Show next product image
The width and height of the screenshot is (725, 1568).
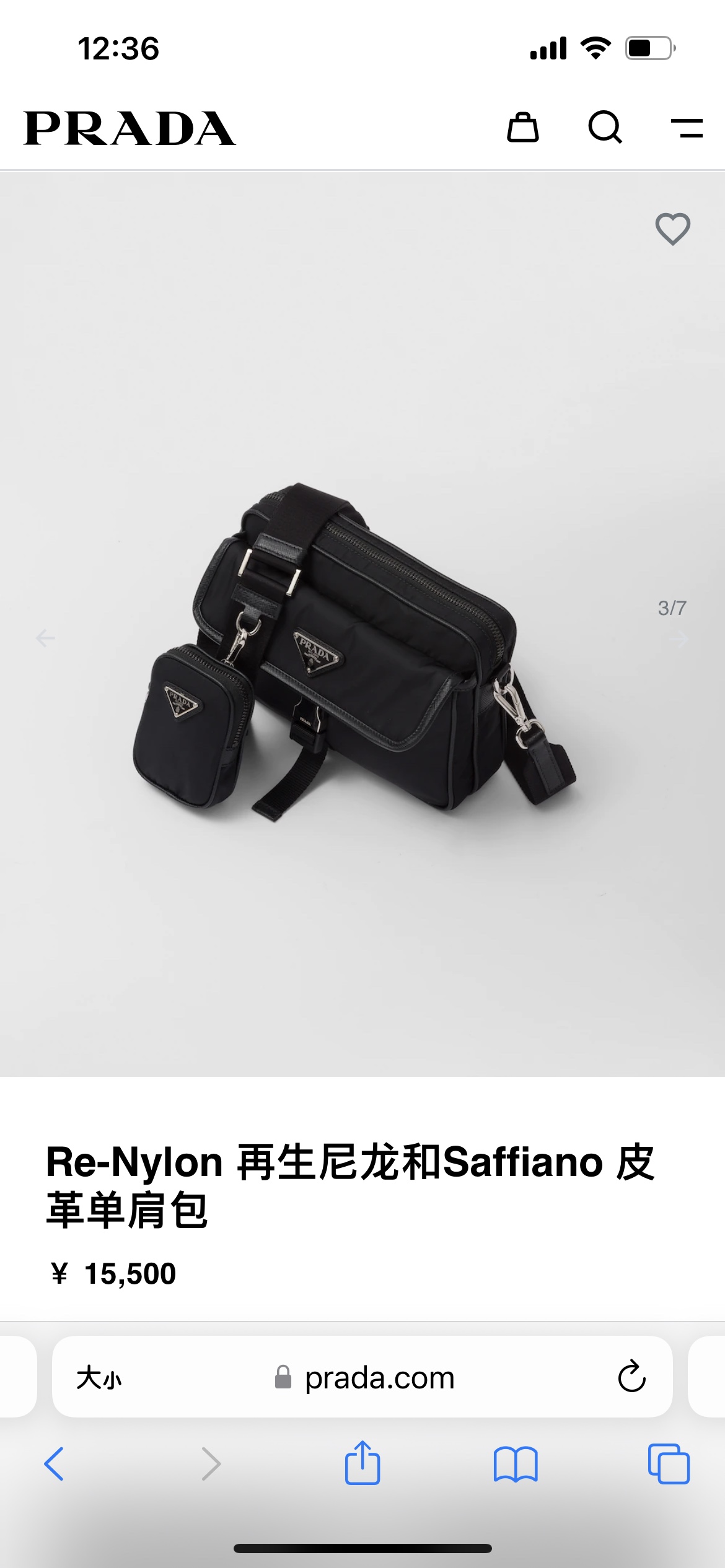pyautogui.click(x=679, y=639)
